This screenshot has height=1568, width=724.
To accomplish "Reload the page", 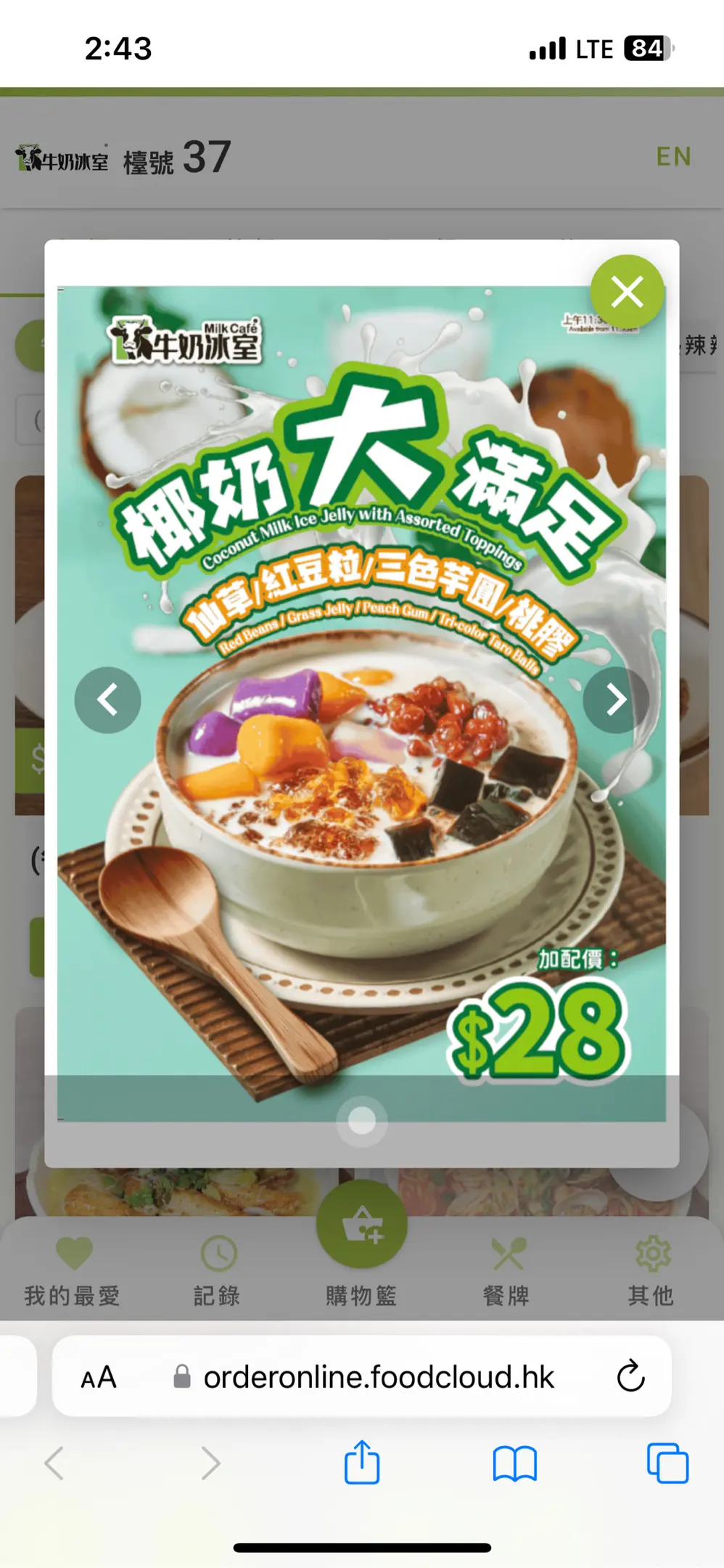I will coord(630,1376).
